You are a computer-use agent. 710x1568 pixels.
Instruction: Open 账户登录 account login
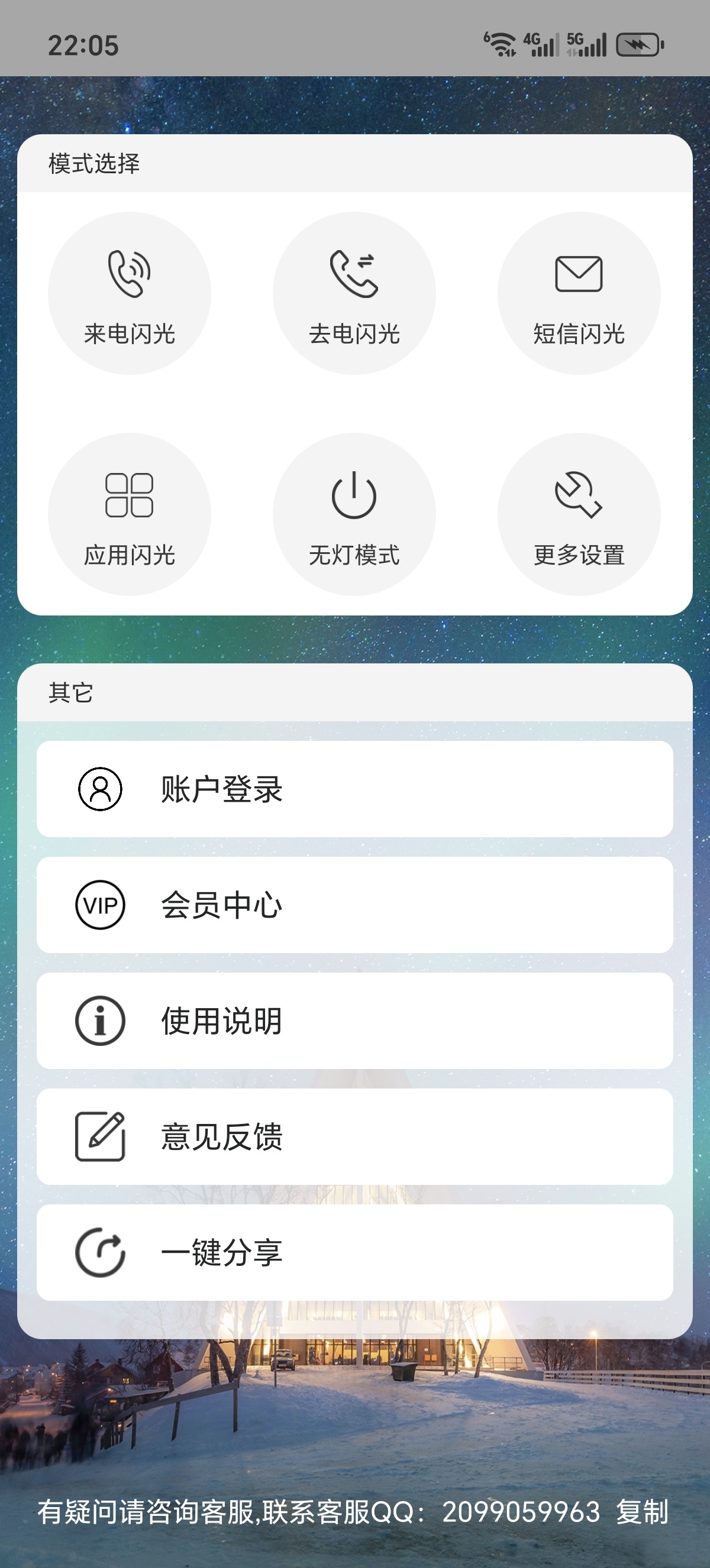pyautogui.click(x=355, y=789)
